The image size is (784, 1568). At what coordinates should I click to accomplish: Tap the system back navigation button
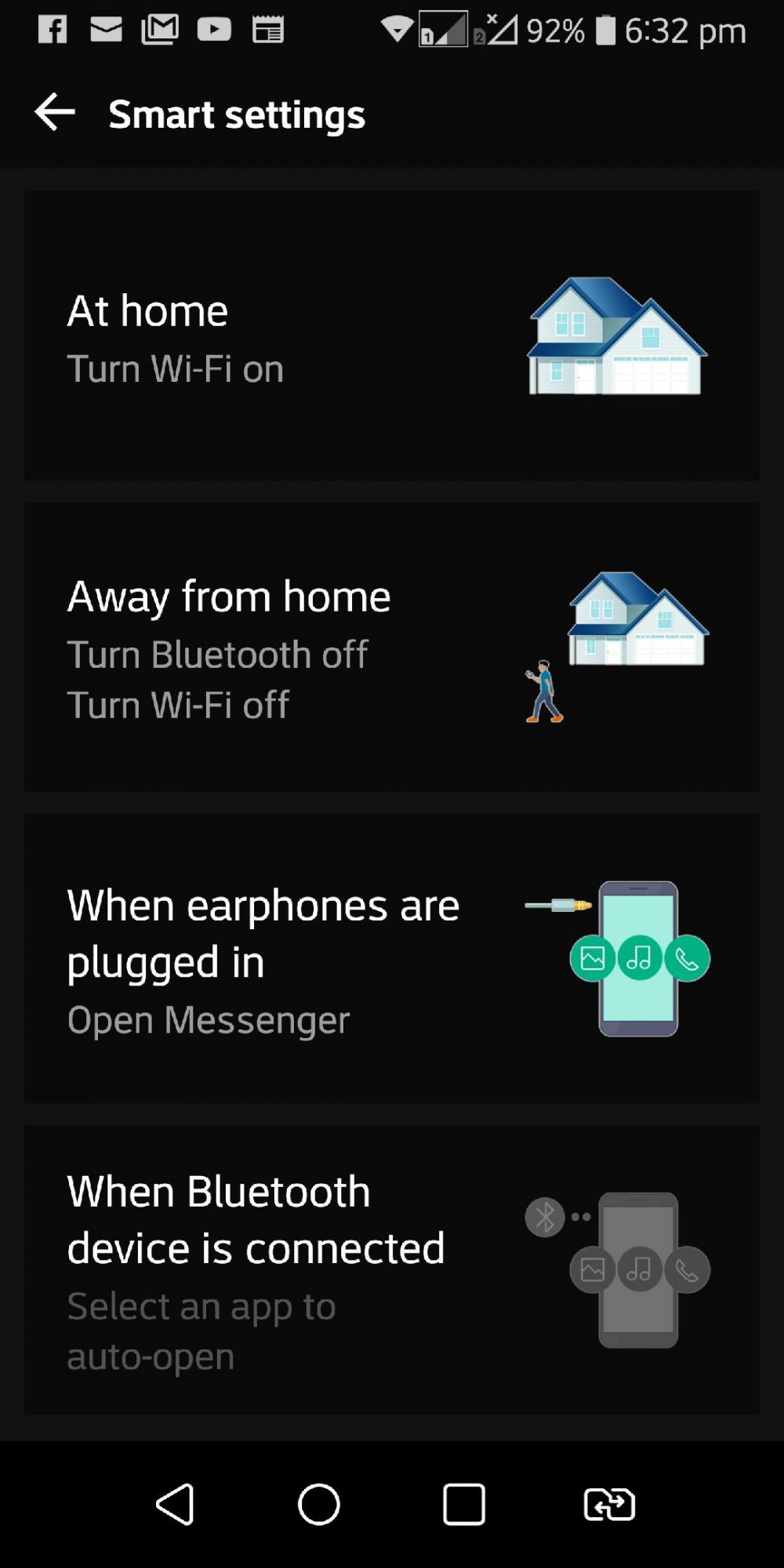click(176, 1504)
